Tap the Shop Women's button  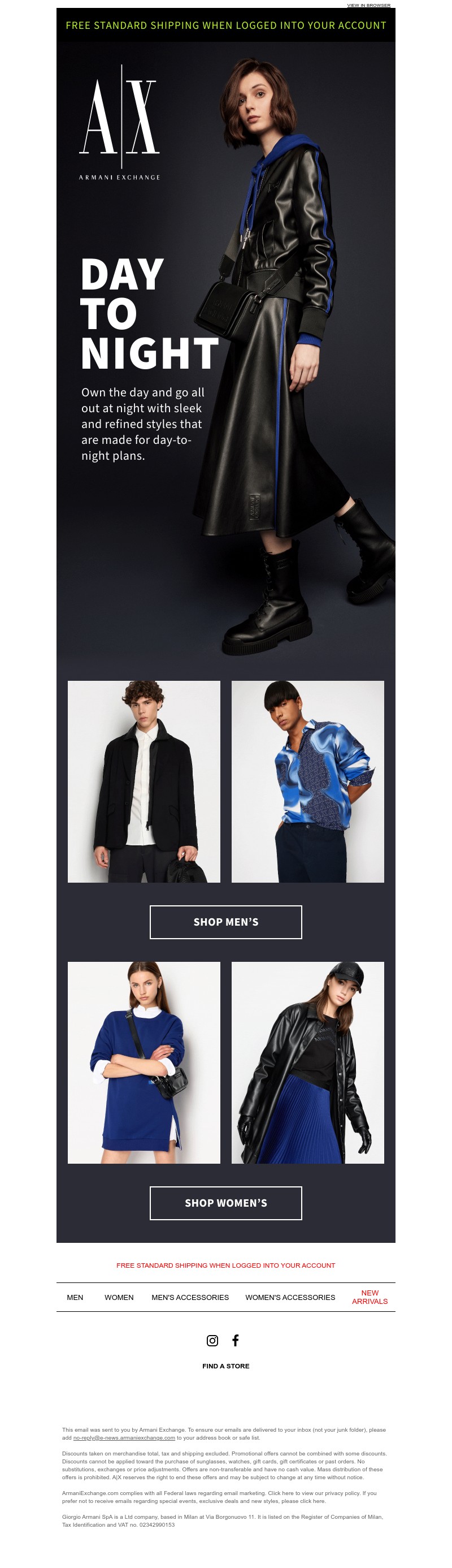(x=225, y=1203)
